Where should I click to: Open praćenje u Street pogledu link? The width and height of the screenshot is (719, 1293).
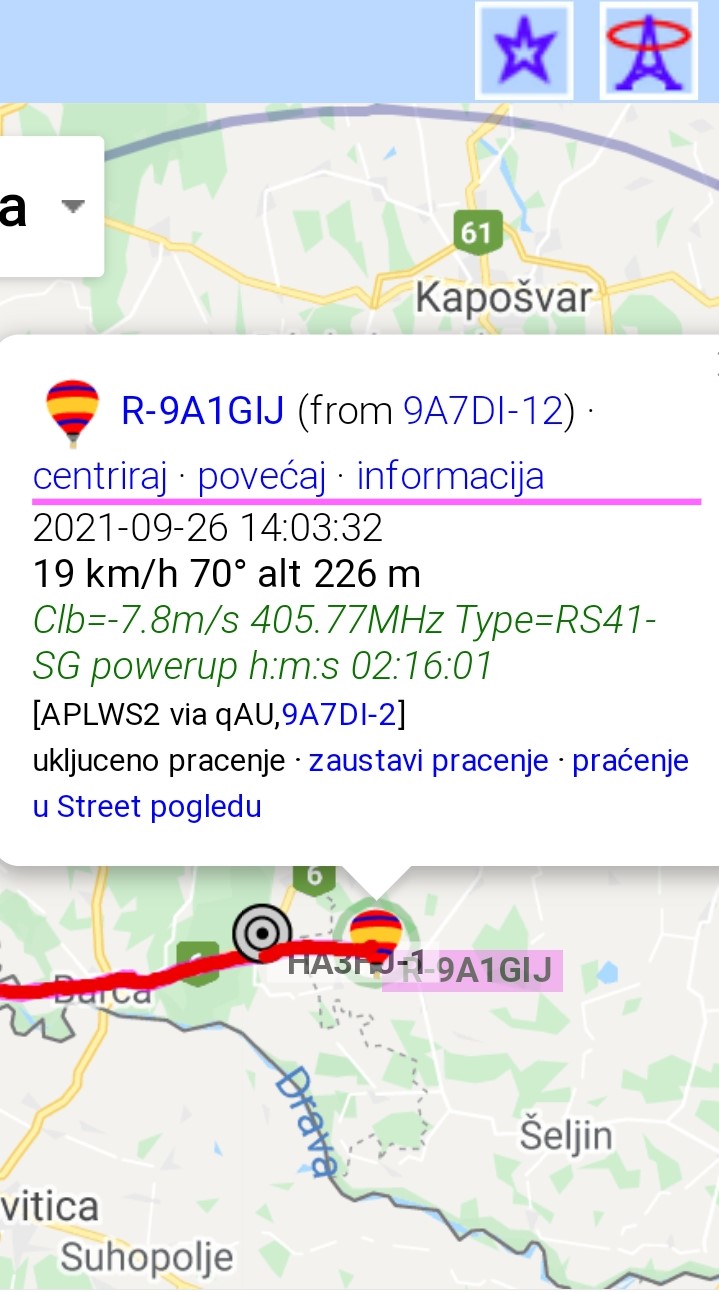(361, 783)
